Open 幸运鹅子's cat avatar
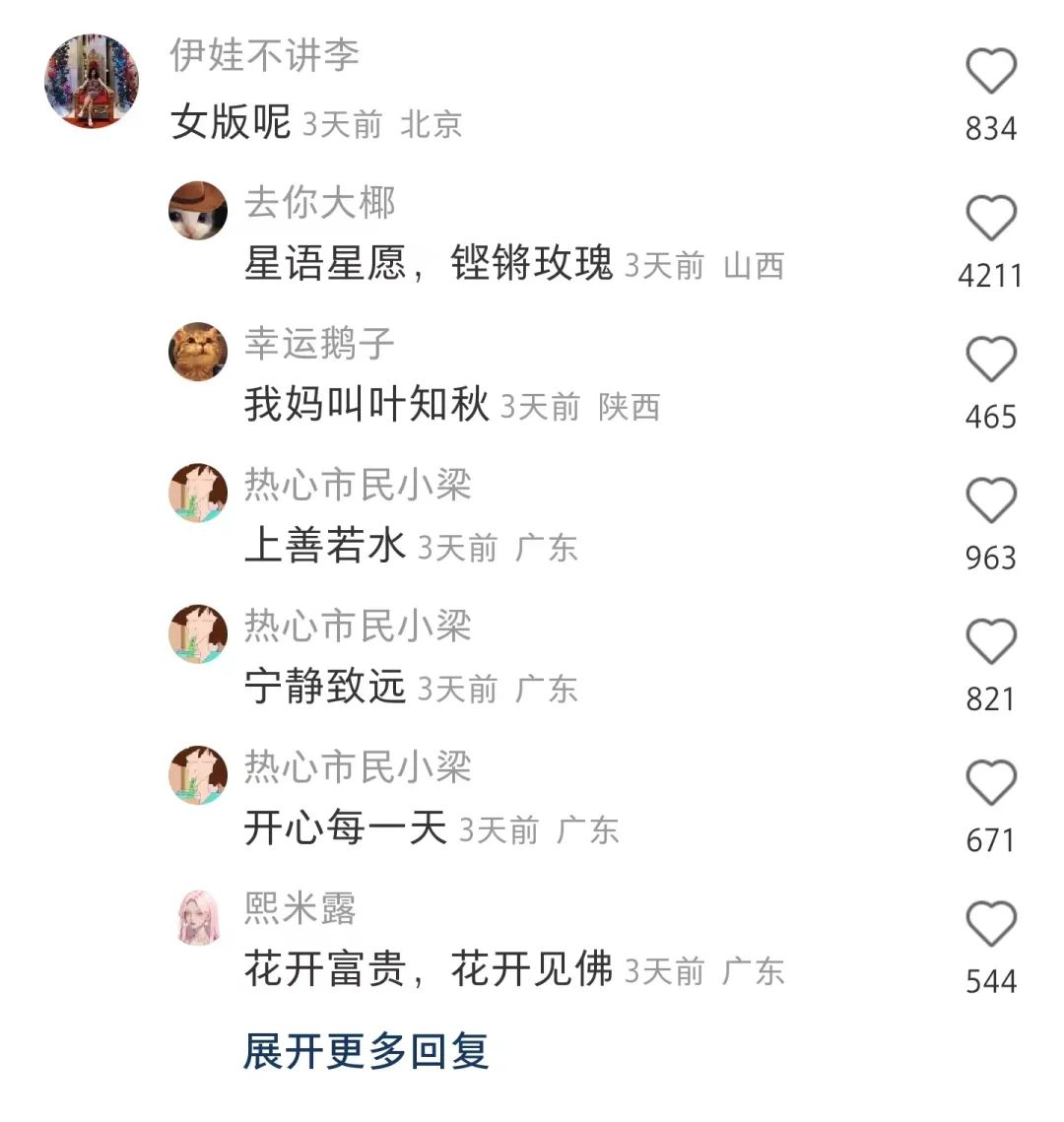 click(198, 352)
